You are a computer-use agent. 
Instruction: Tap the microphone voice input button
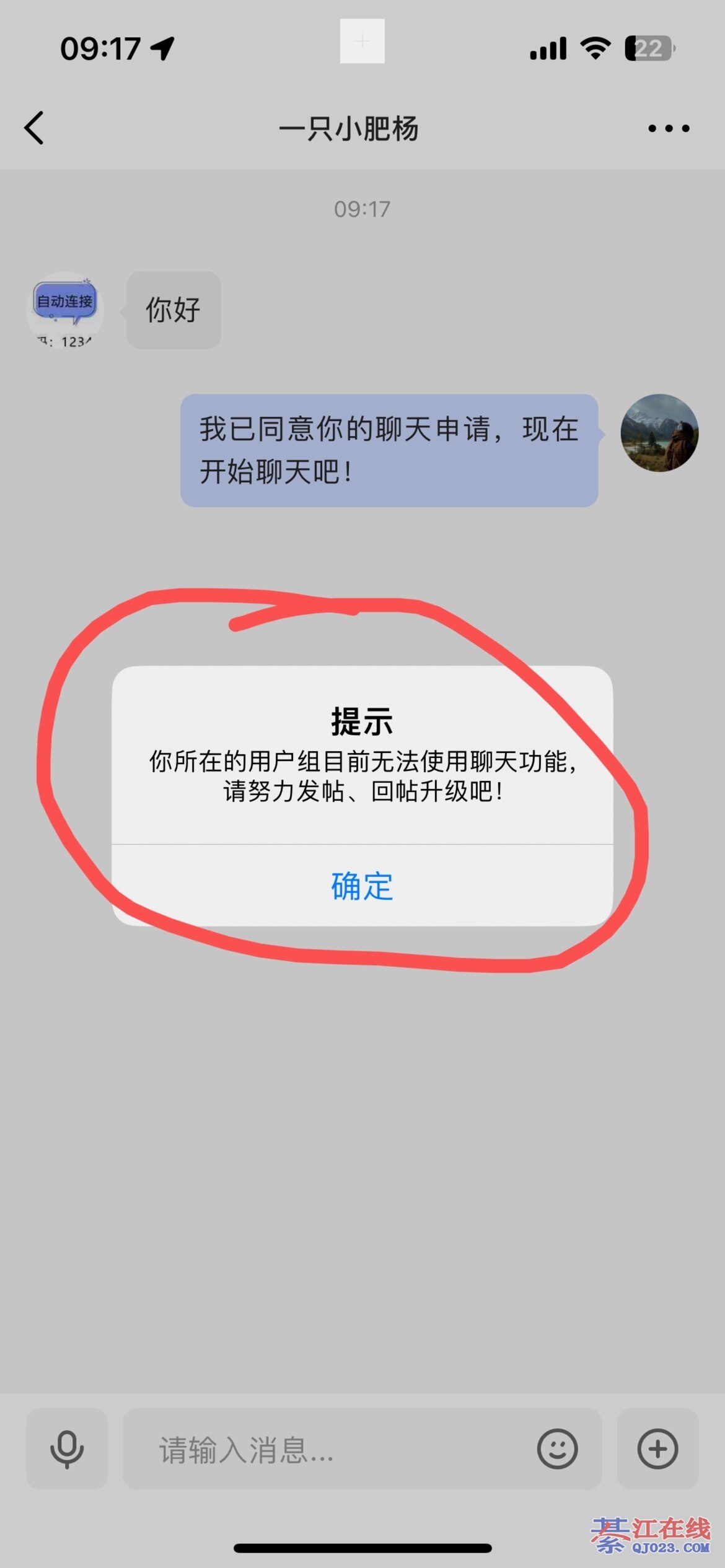point(67,1449)
